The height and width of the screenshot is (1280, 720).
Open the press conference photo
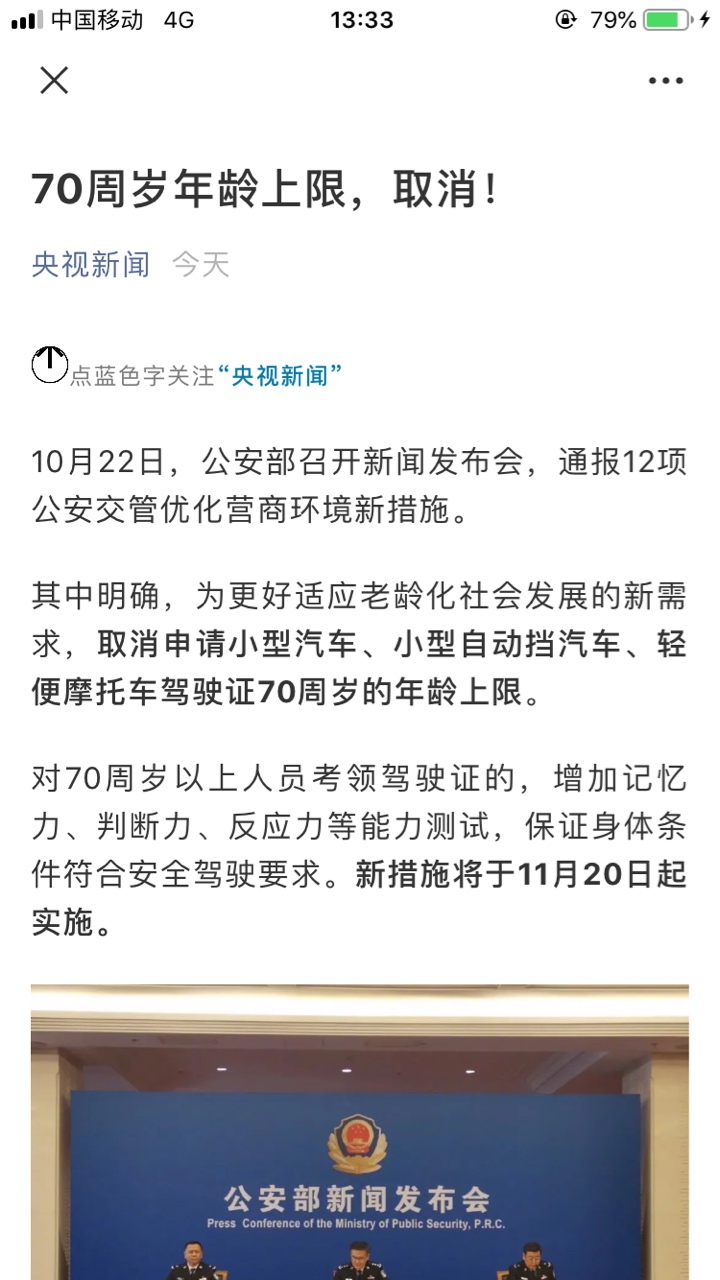[x=360, y=1132]
